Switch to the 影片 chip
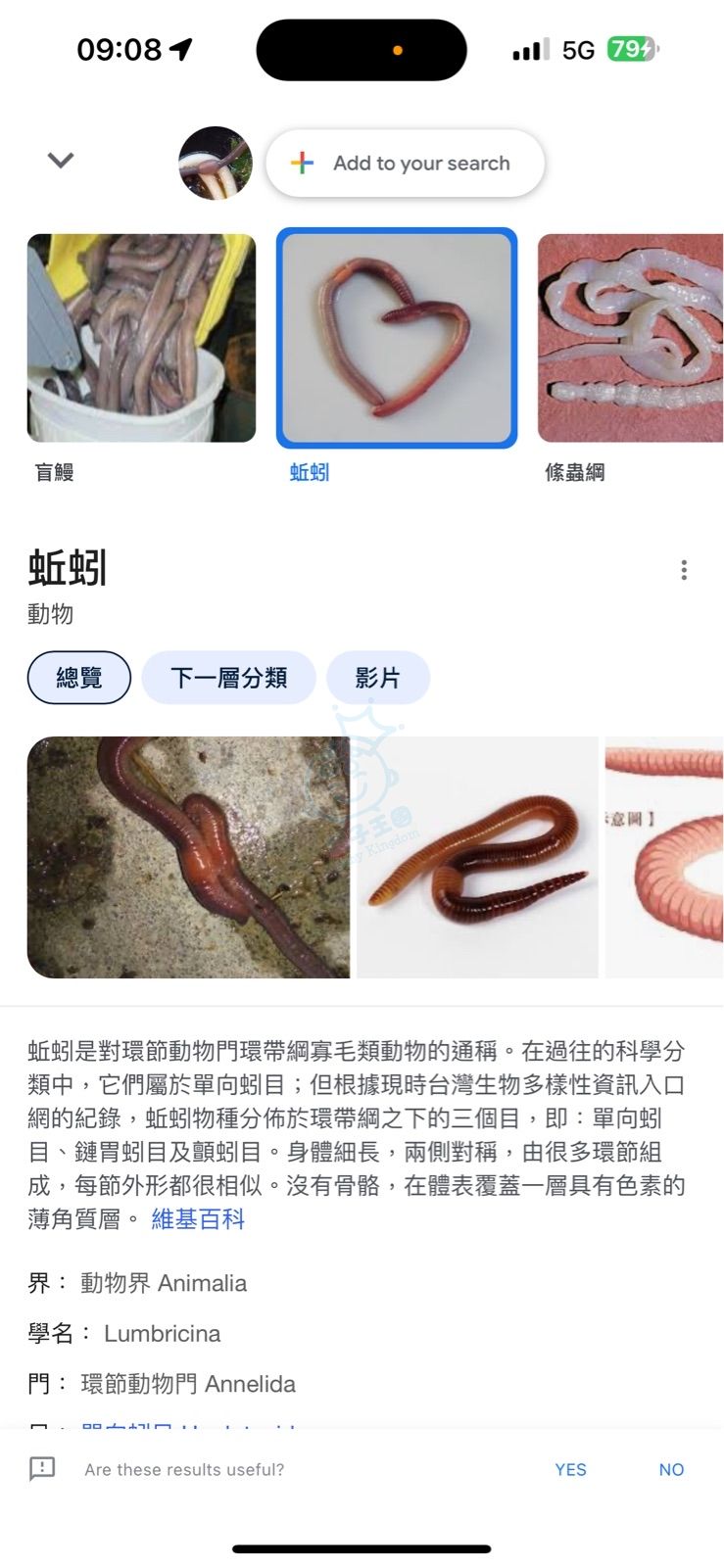724x1568 pixels. tap(377, 678)
